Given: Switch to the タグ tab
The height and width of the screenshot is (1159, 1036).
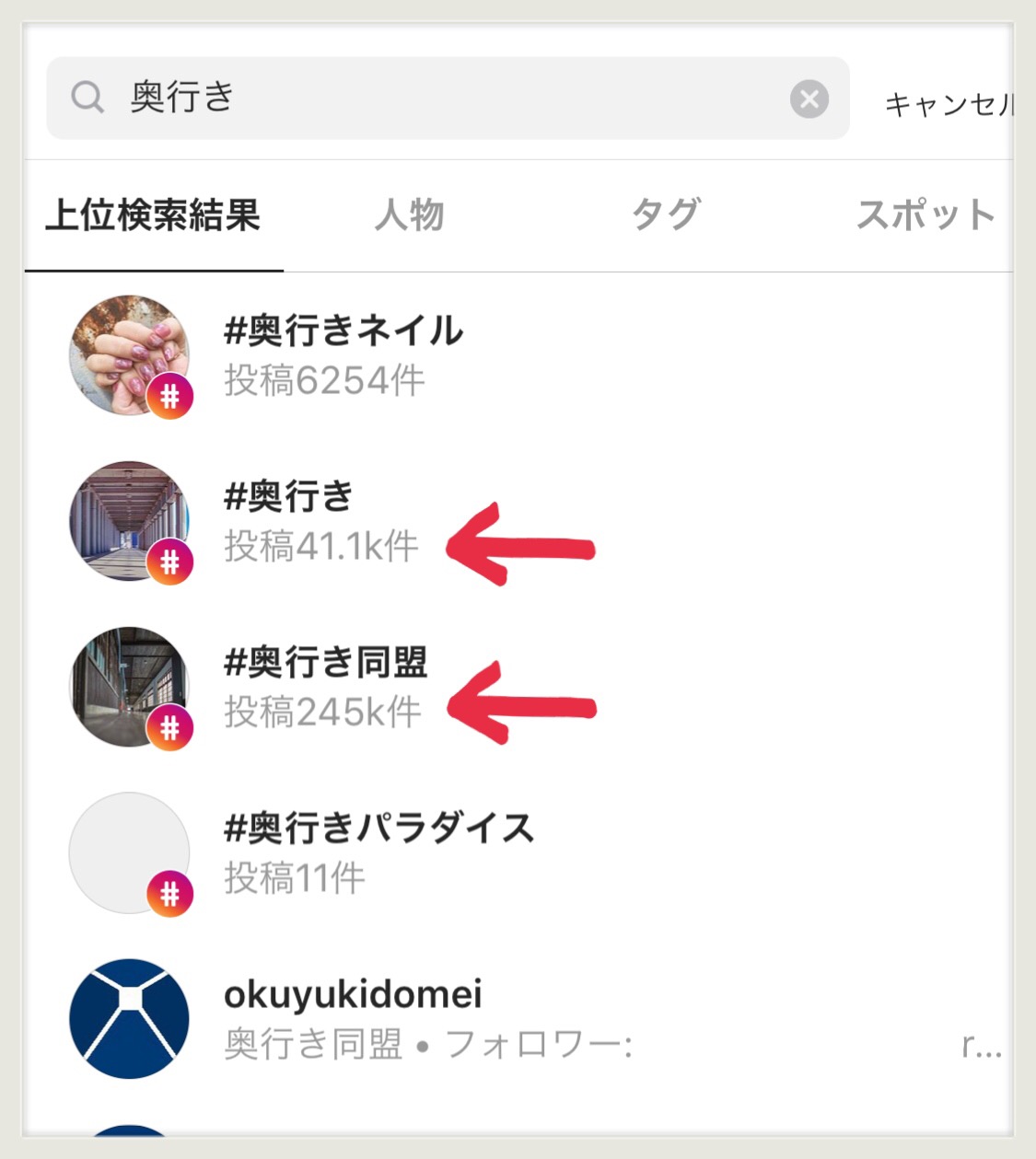Looking at the screenshot, I should pos(665,215).
